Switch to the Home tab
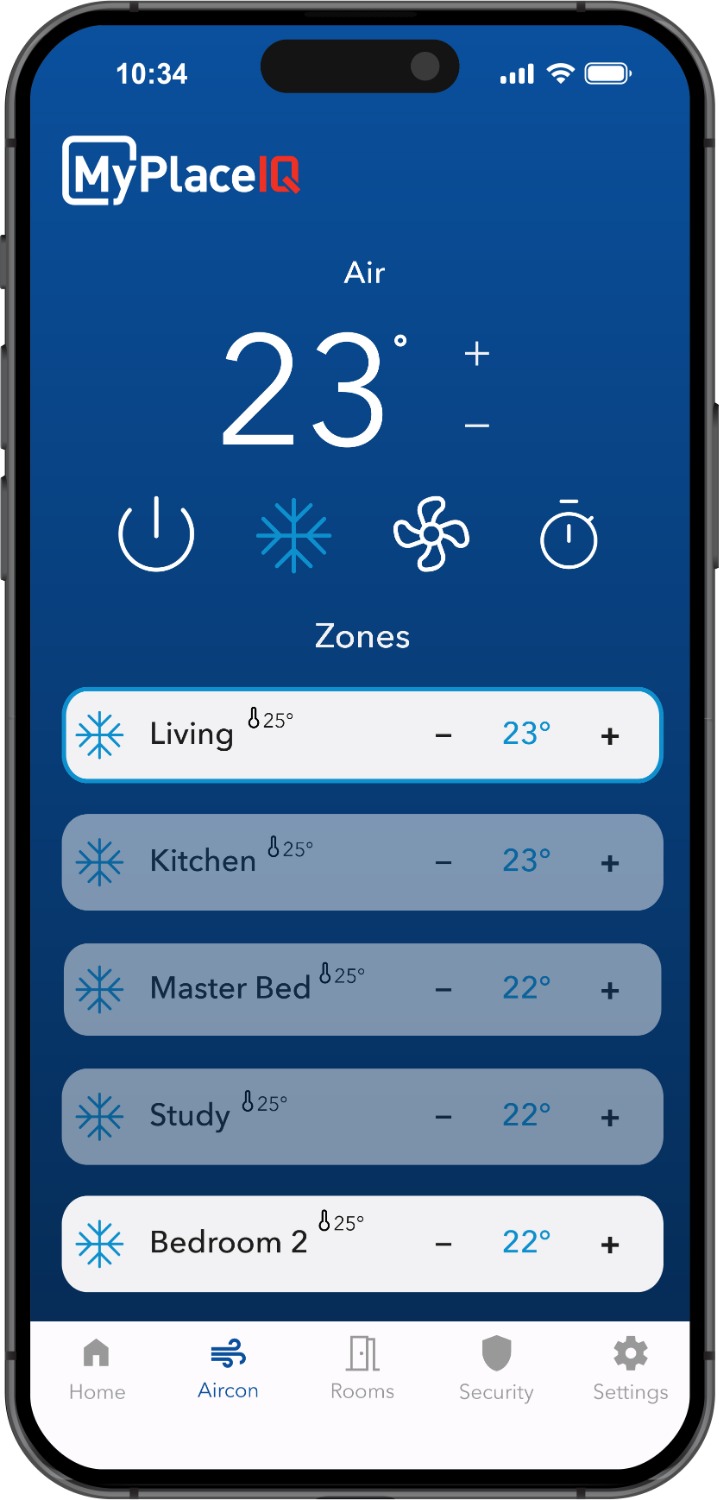719x1500 pixels. point(97,1370)
